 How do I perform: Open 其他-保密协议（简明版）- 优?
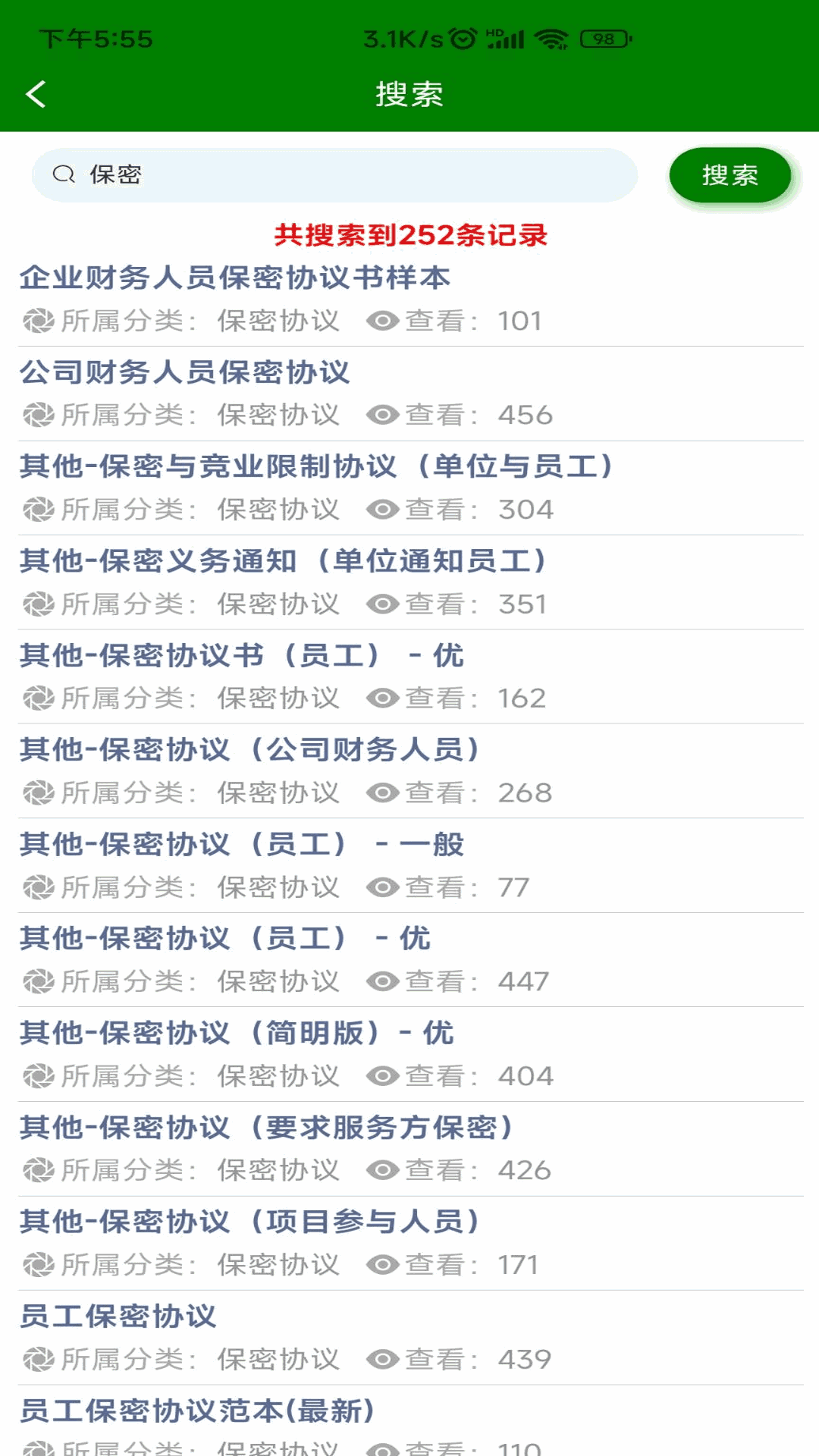click(x=237, y=1033)
